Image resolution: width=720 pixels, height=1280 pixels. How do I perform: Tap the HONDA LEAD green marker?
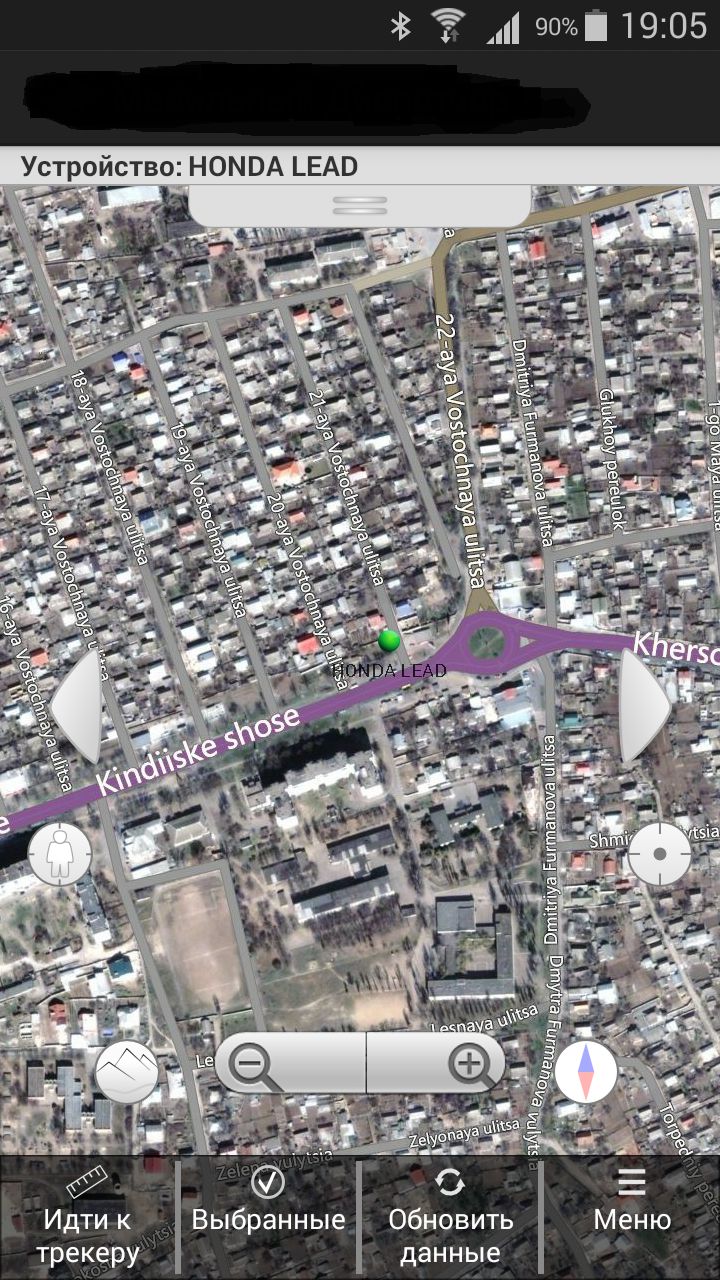[x=389, y=640]
